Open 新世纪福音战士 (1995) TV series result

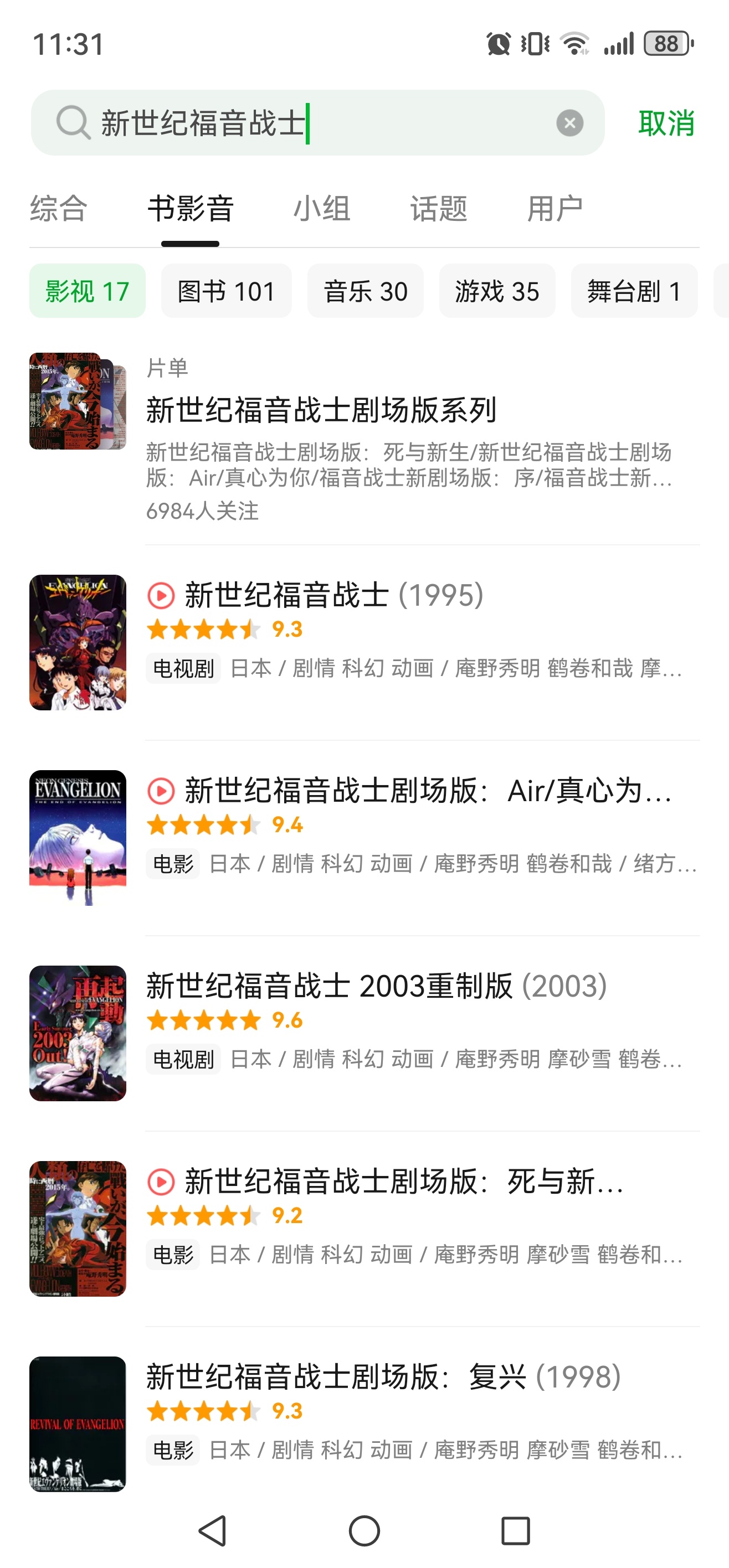[333, 595]
